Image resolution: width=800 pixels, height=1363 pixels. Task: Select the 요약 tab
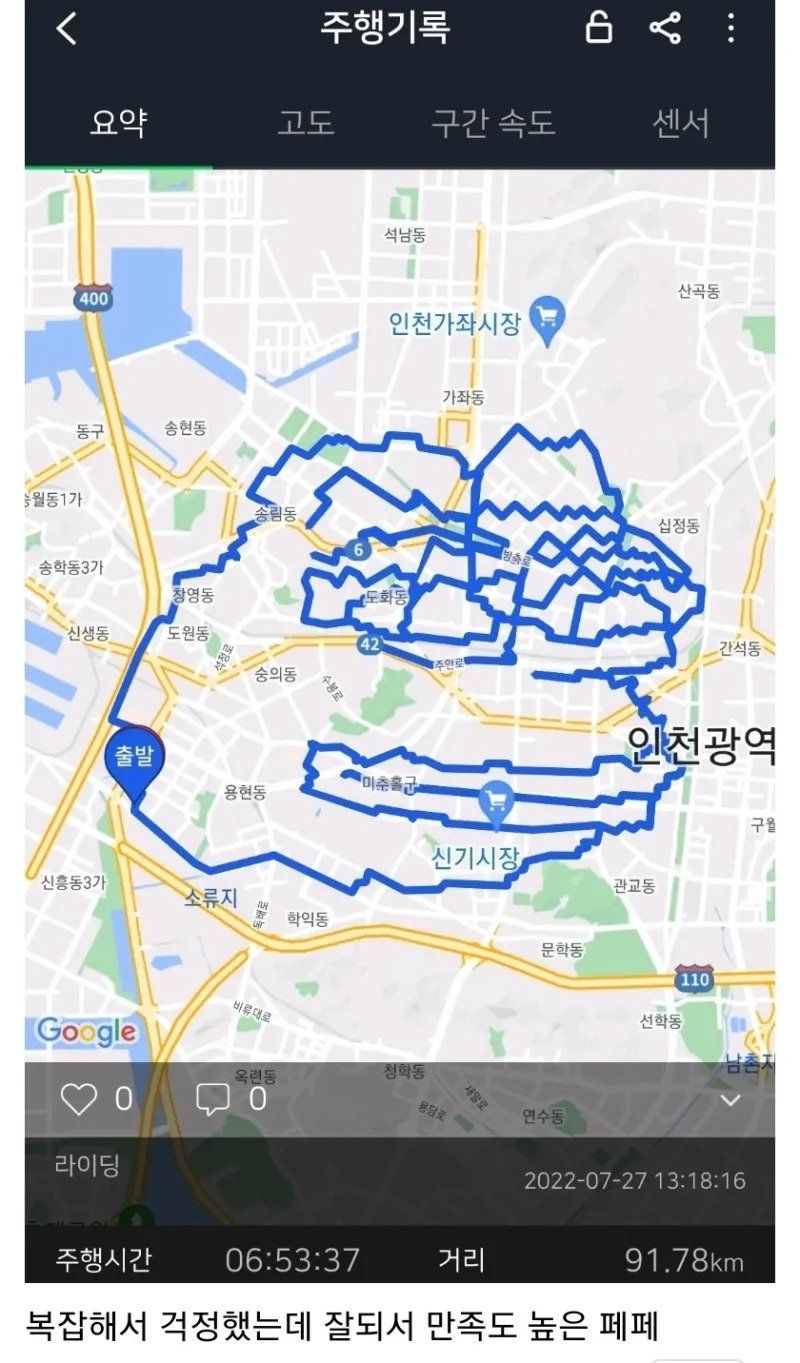119,123
